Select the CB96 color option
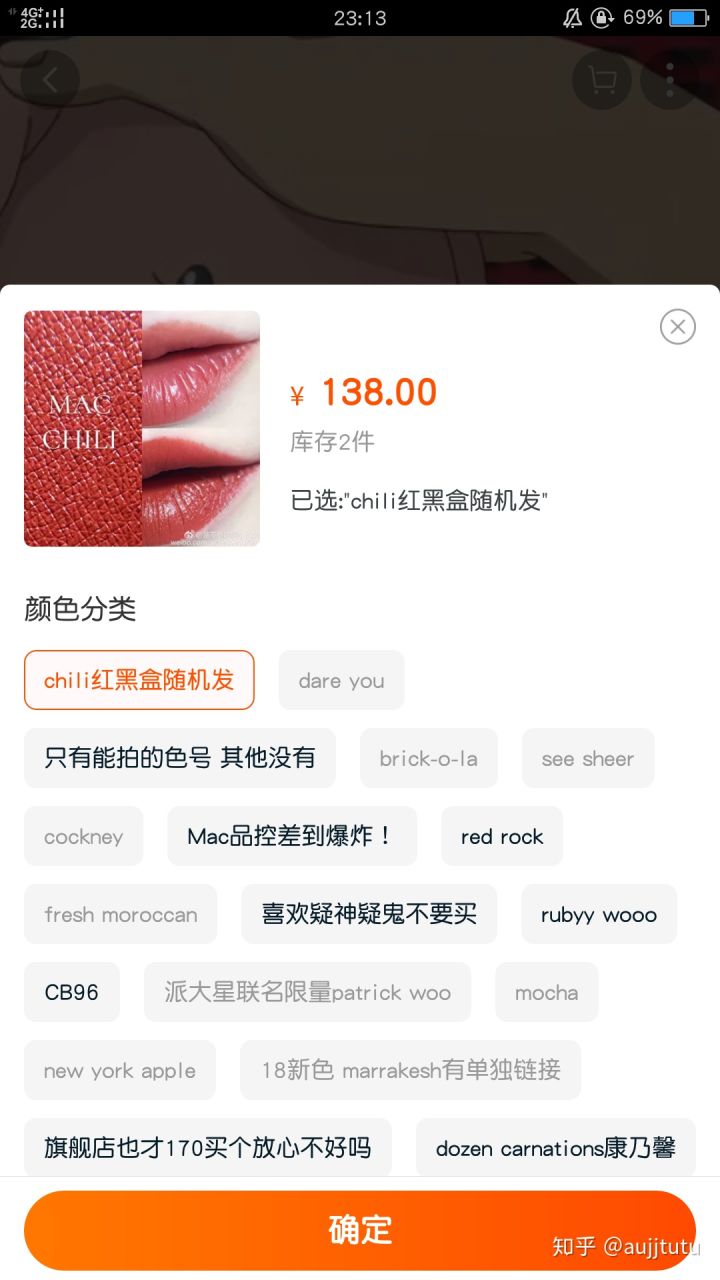The image size is (720, 1280). [x=72, y=992]
